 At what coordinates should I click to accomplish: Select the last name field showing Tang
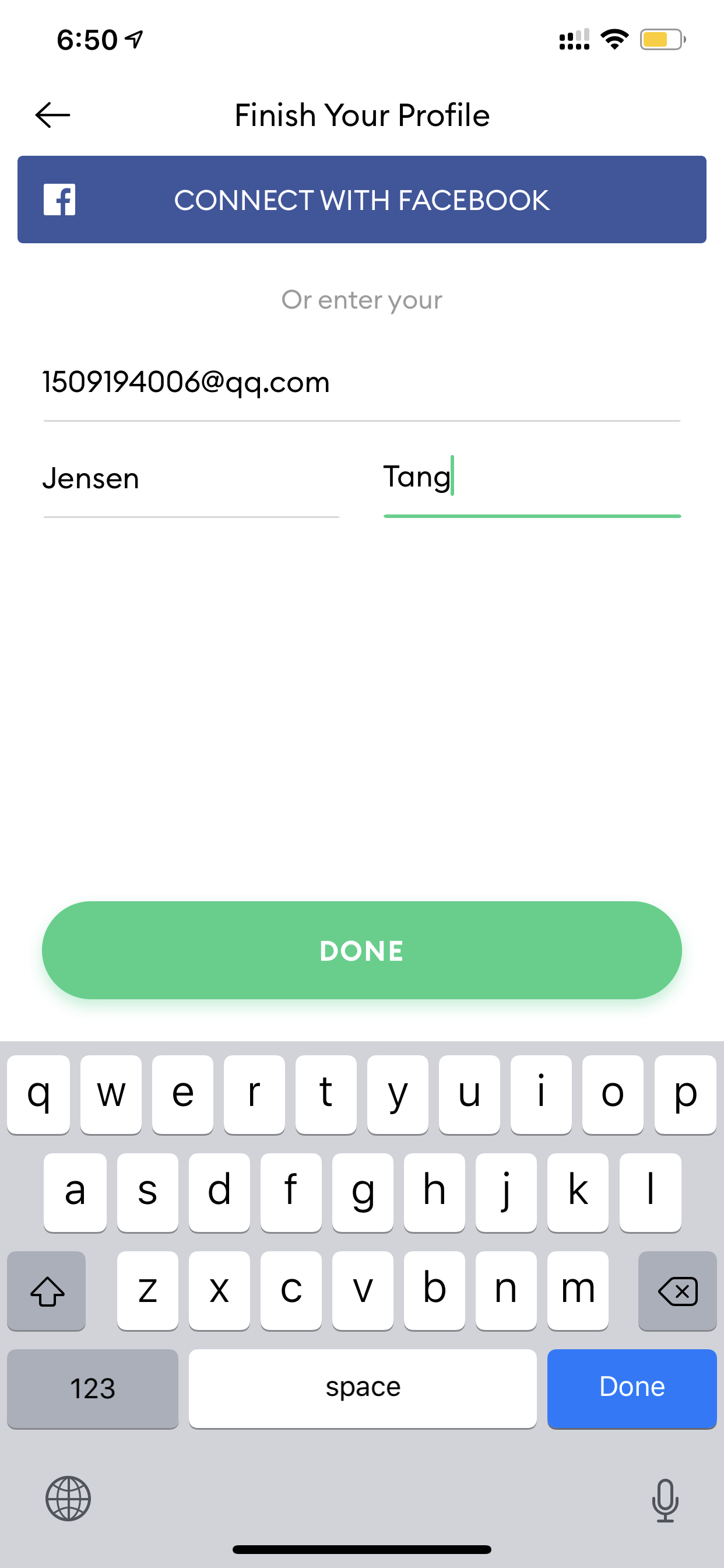532,480
